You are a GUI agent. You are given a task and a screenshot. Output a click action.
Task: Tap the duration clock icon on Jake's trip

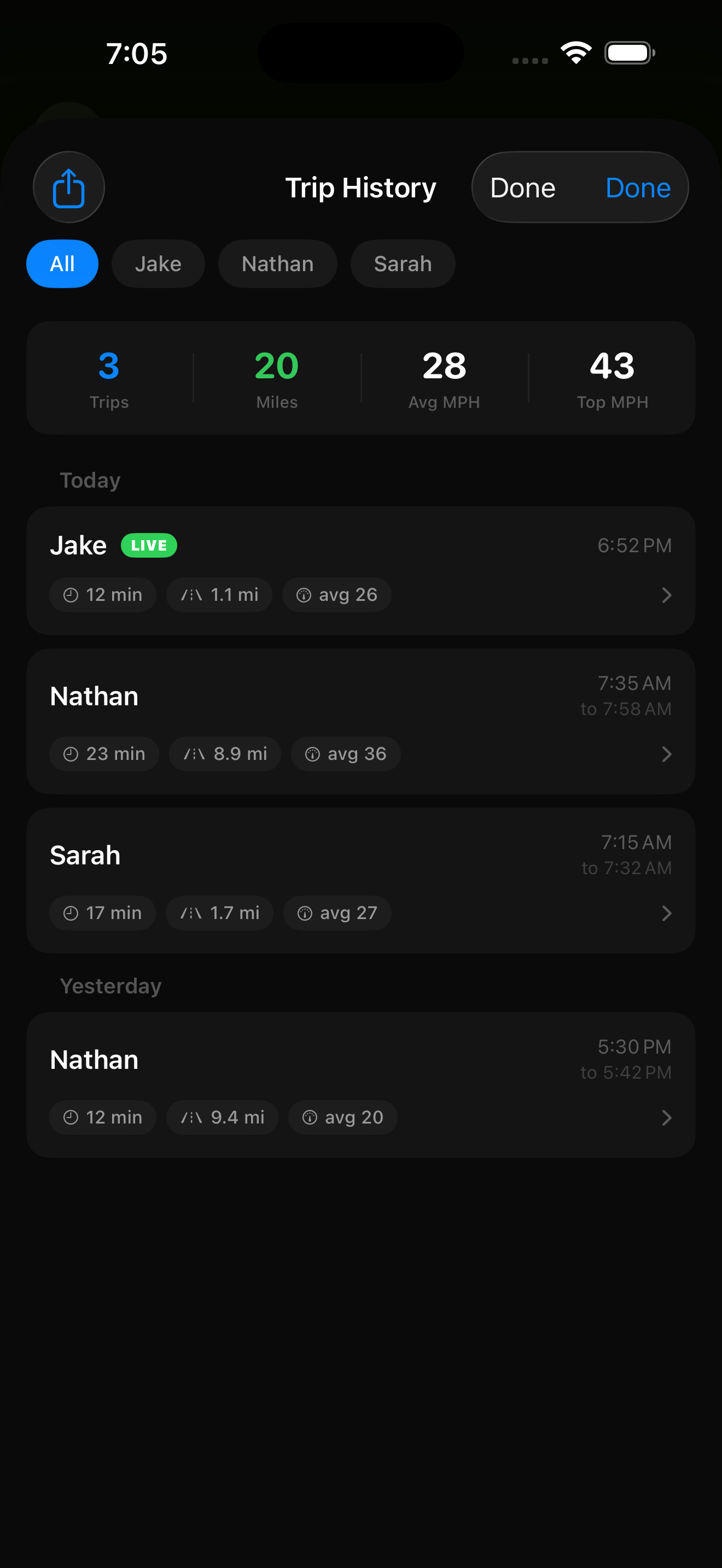(x=70, y=595)
